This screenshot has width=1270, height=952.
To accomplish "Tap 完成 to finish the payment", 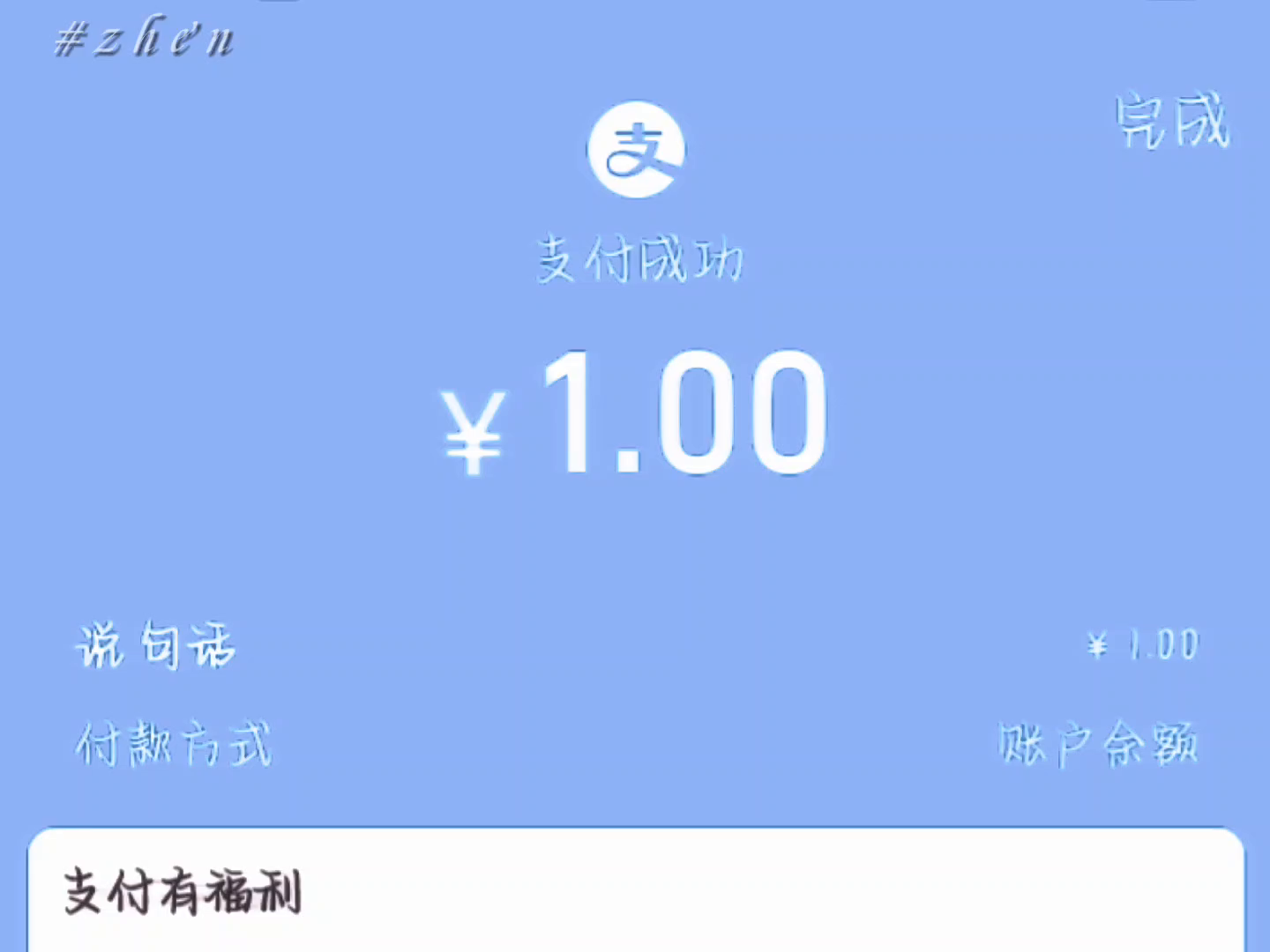I will [1172, 121].
